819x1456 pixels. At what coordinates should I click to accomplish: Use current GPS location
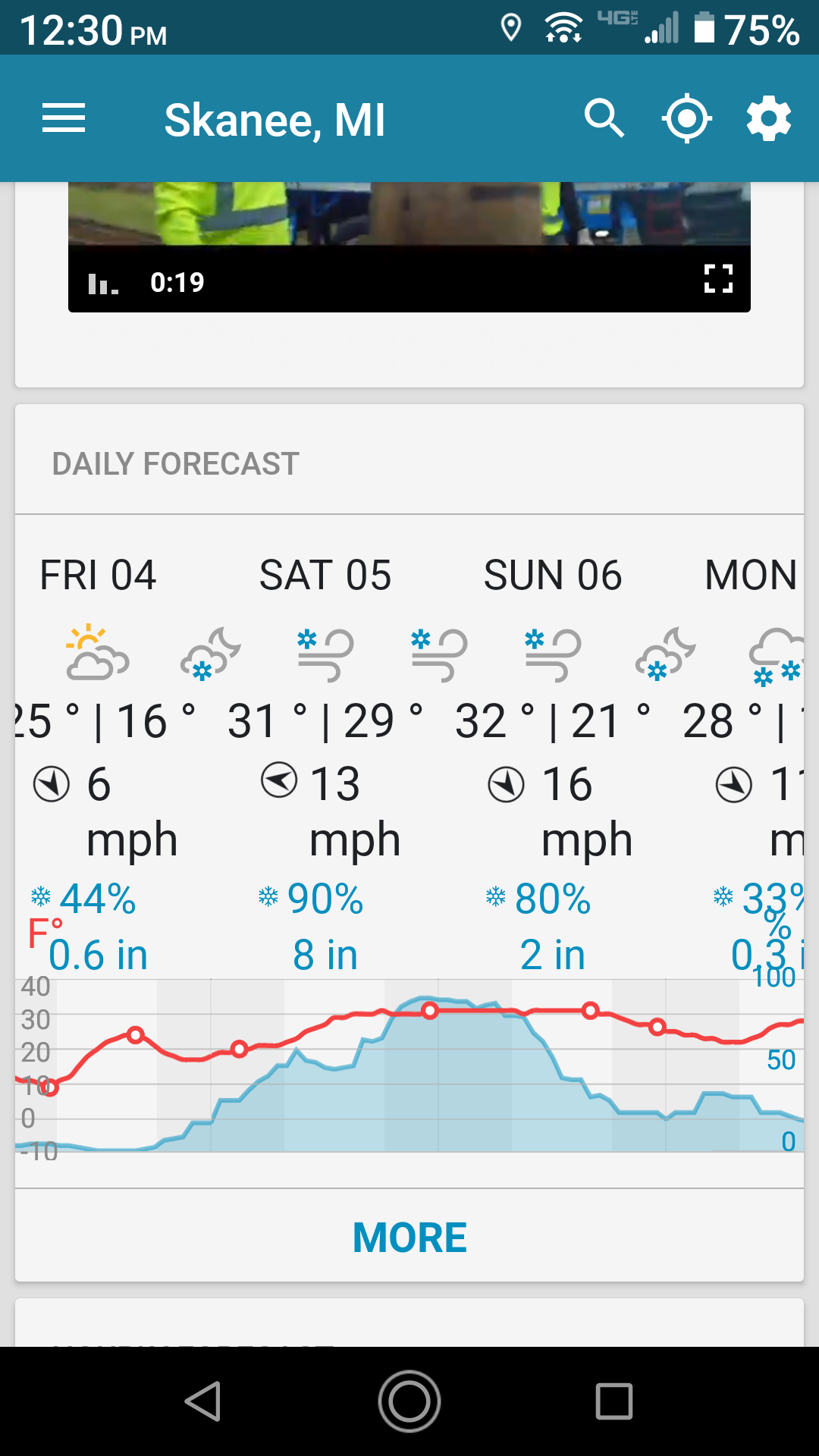tap(686, 119)
